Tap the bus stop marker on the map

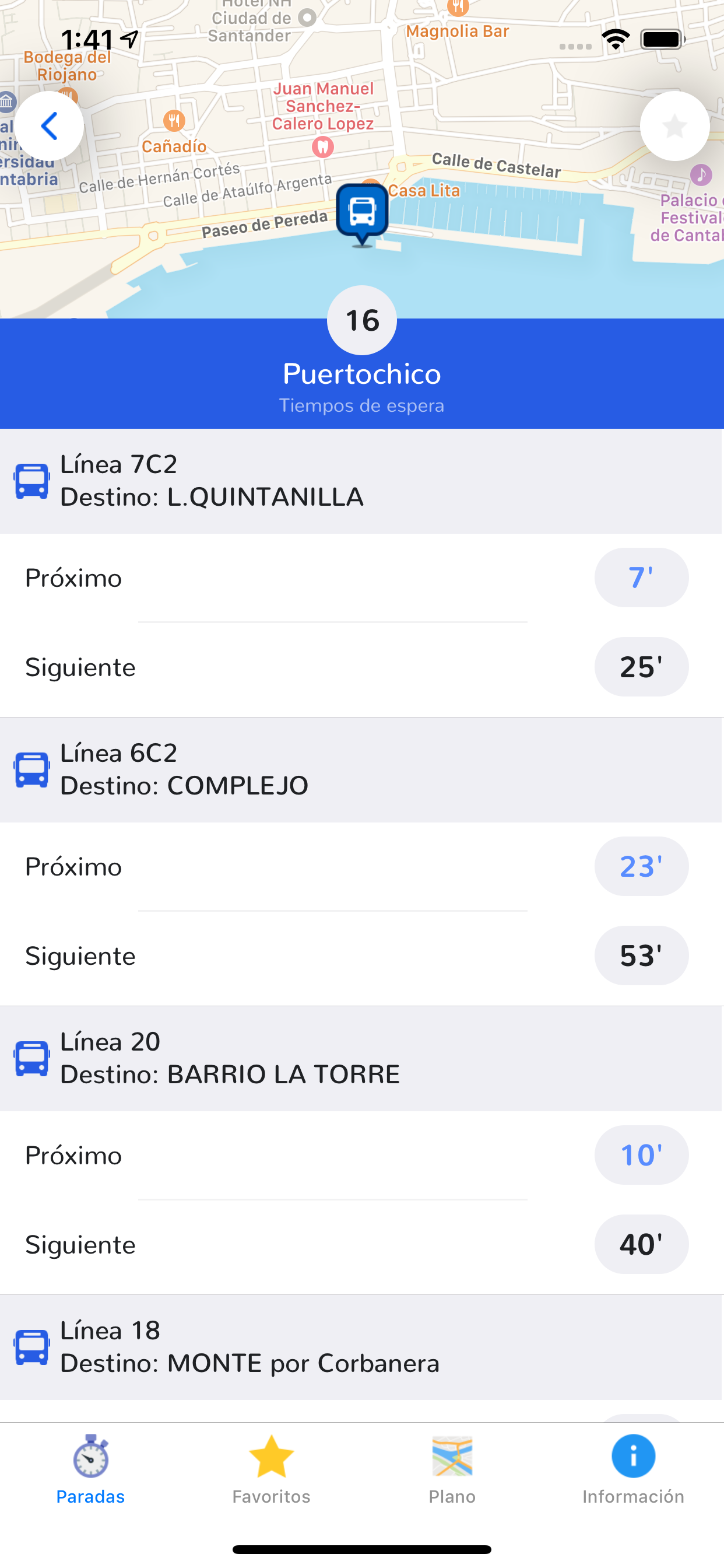point(362,215)
